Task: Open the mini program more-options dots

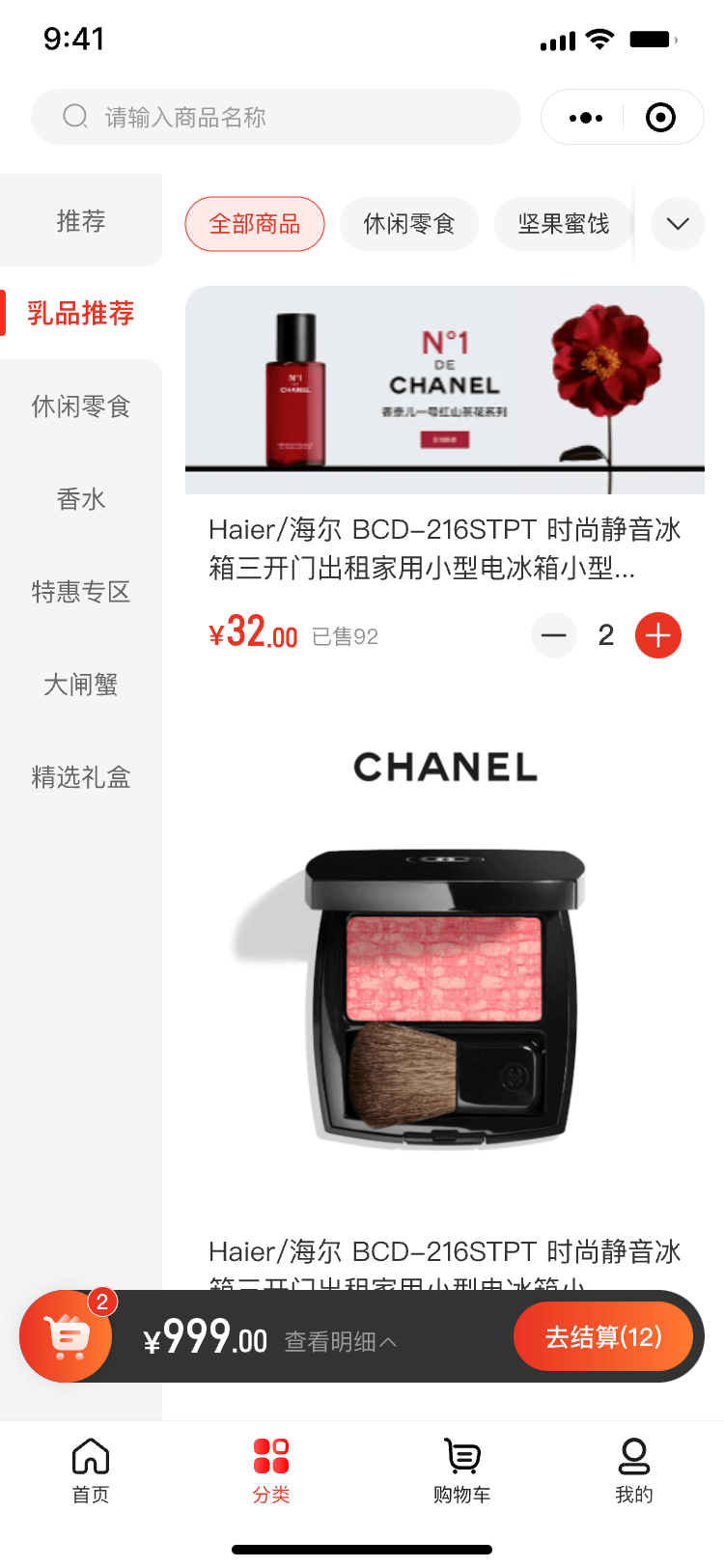Action: coord(586,118)
